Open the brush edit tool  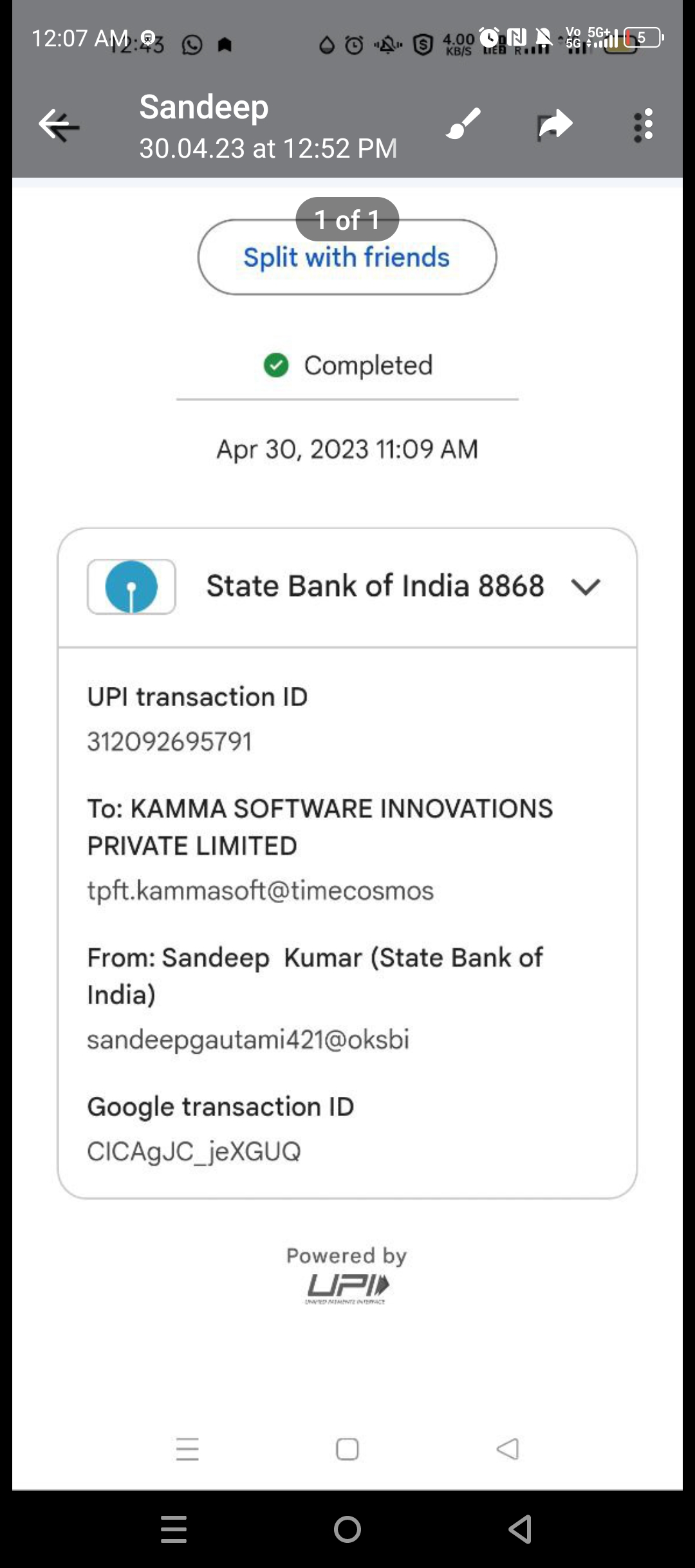pos(463,124)
